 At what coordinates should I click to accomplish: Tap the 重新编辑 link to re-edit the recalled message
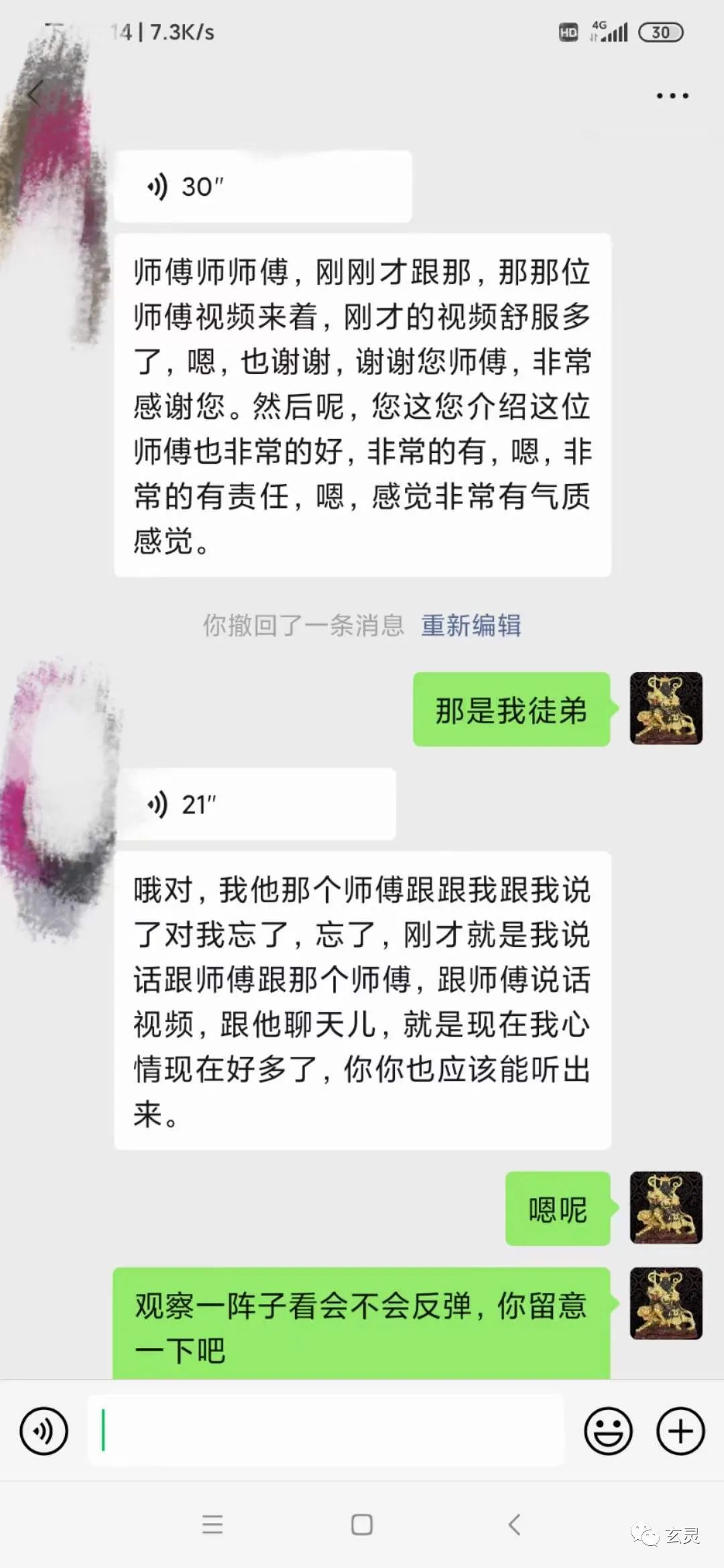(471, 625)
